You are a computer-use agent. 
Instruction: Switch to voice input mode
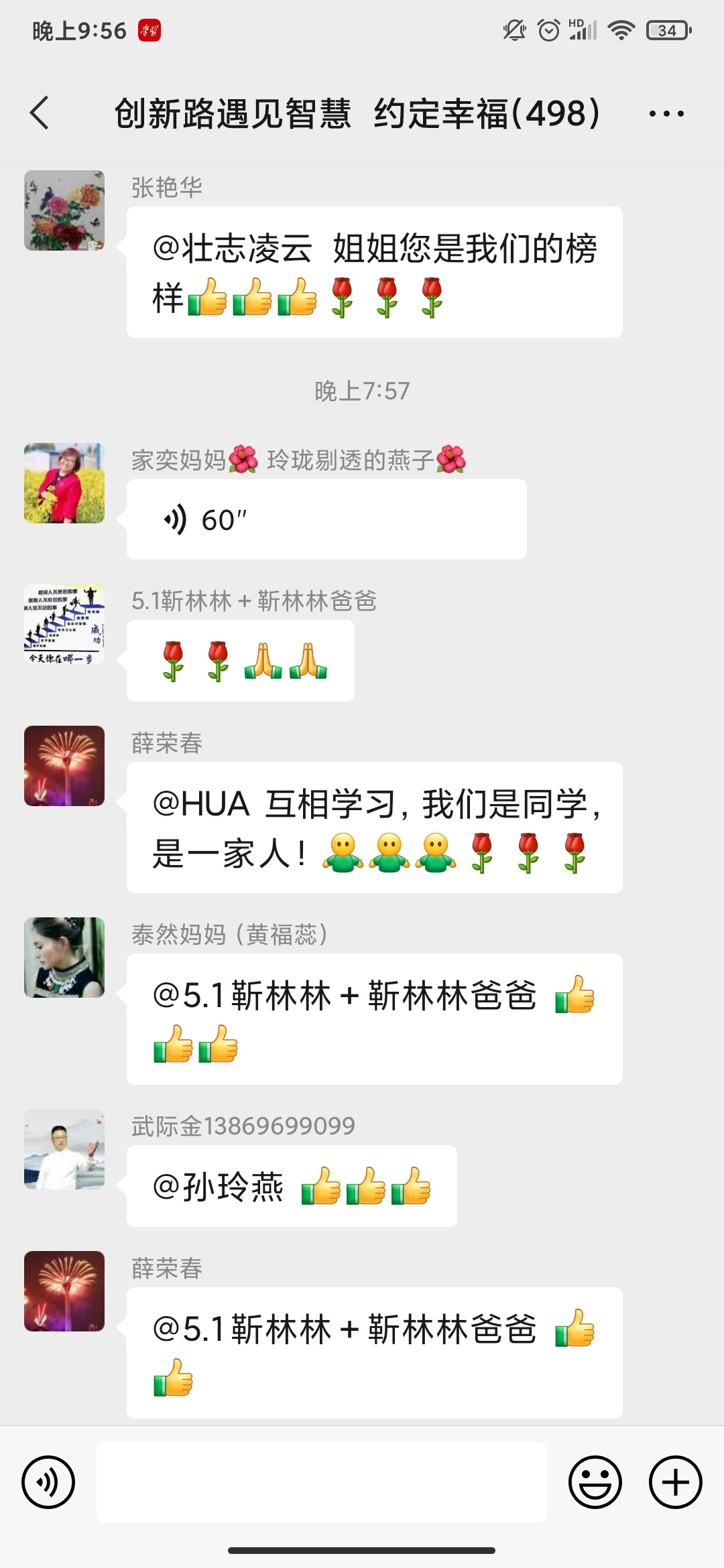[x=48, y=1482]
